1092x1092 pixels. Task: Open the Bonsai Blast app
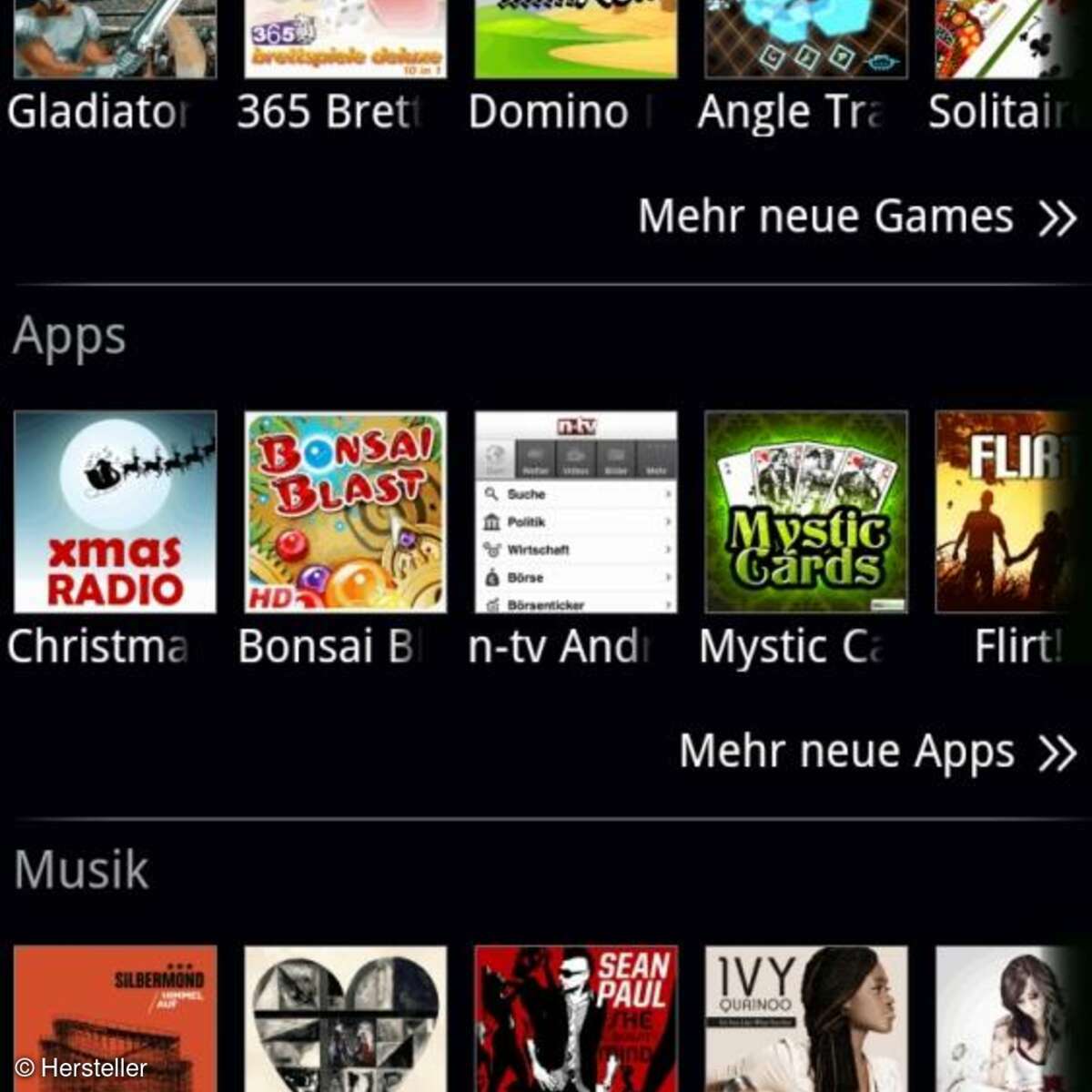tap(345, 511)
